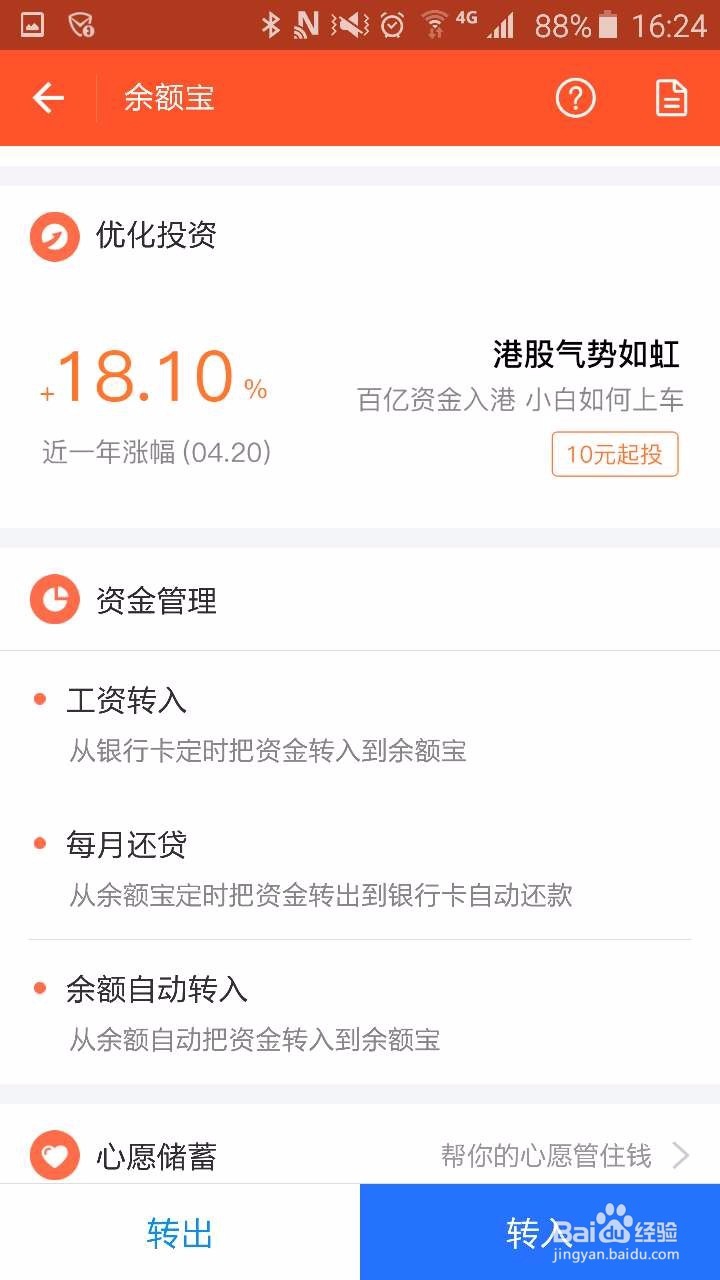Click the 心愿储蓄 heart icon
Screen dimensions: 720x1280
click(x=55, y=1156)
